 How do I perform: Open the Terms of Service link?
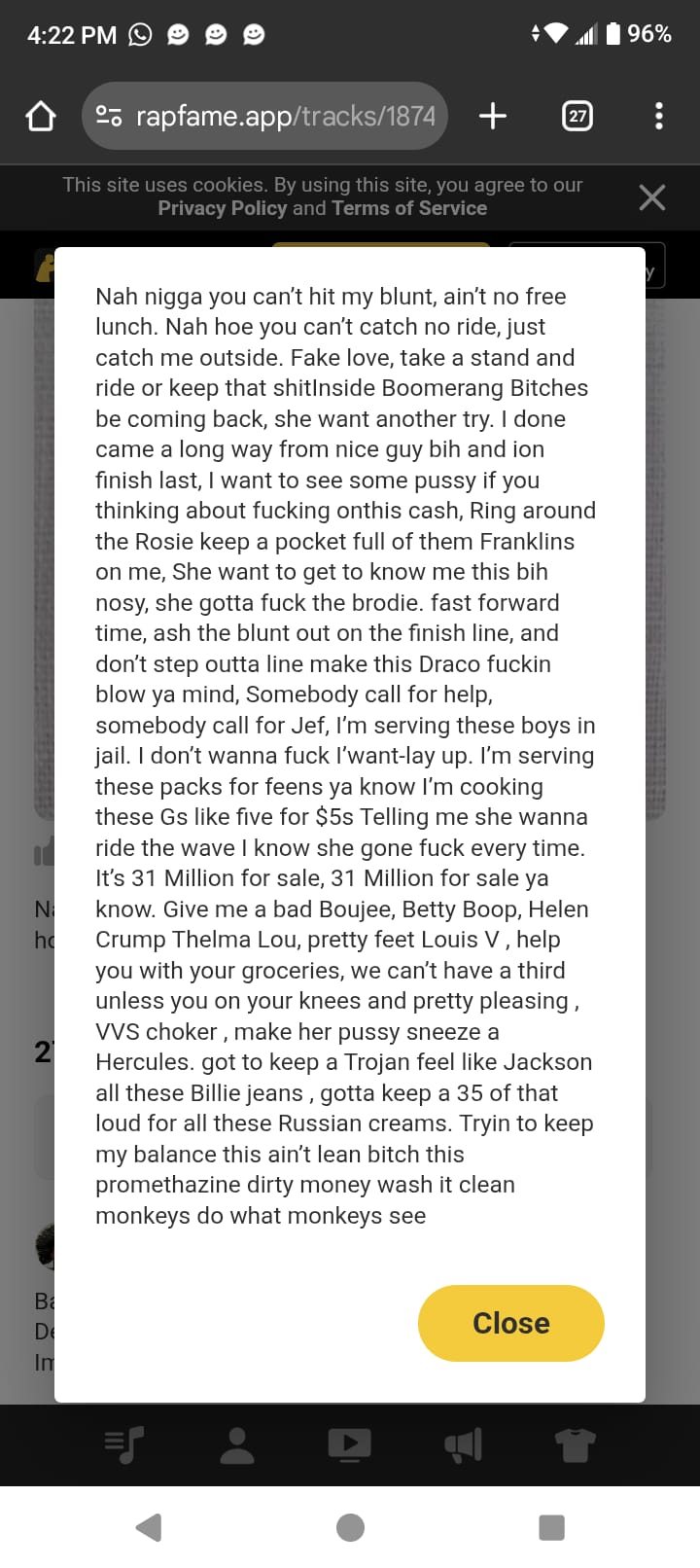tap(409, 208)
